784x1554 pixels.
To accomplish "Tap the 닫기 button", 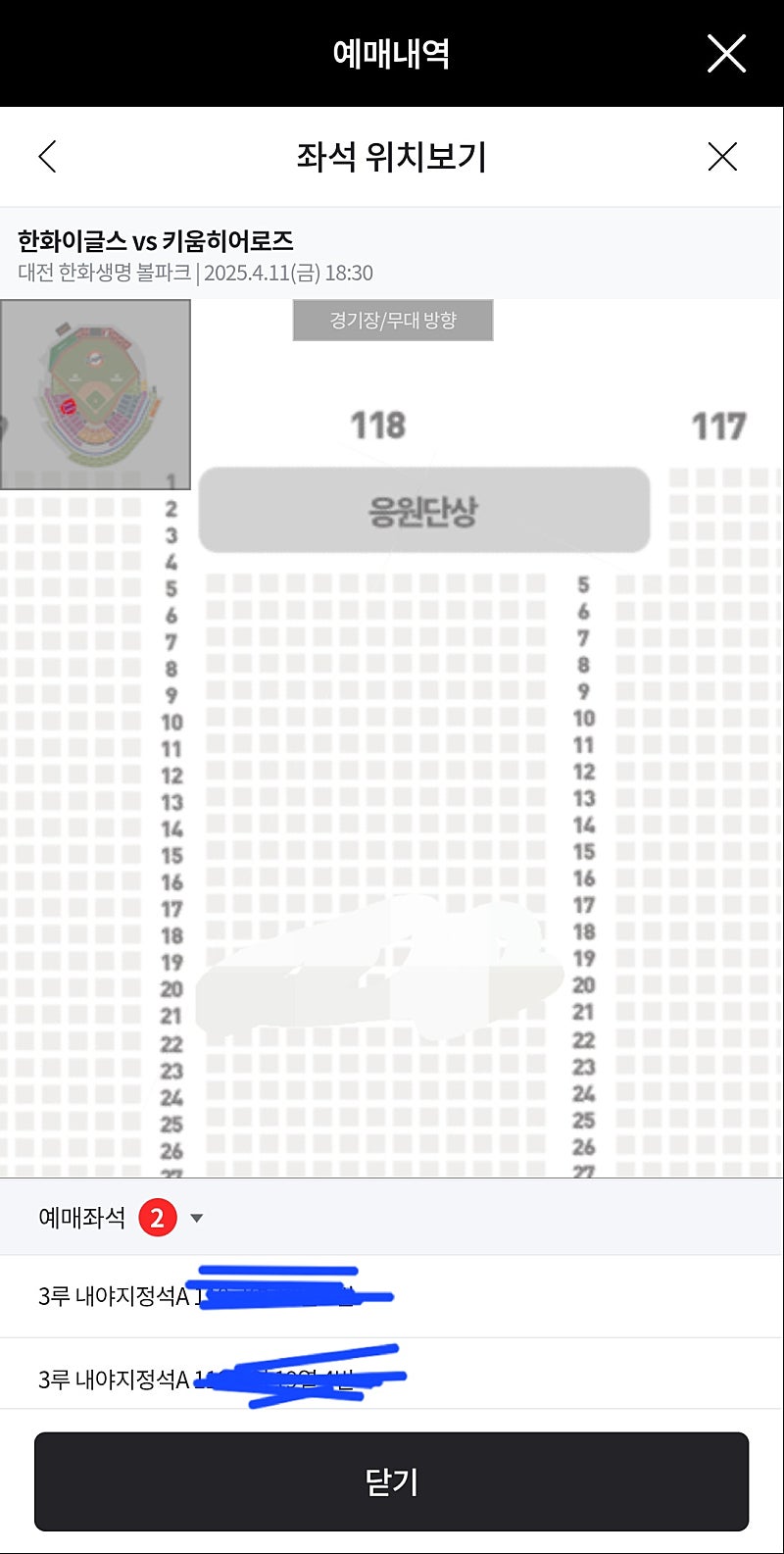I will (x=391, y=1481).
